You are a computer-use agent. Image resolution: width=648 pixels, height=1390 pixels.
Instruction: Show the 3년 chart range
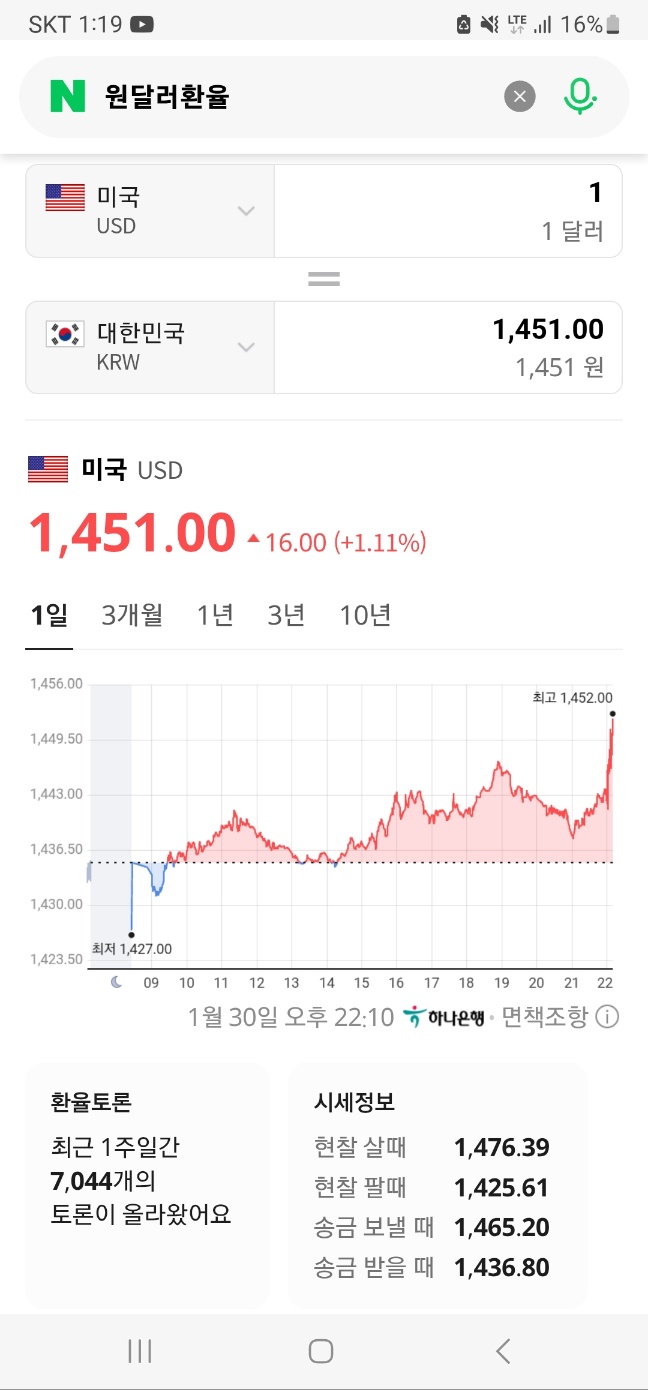(286, 615)
